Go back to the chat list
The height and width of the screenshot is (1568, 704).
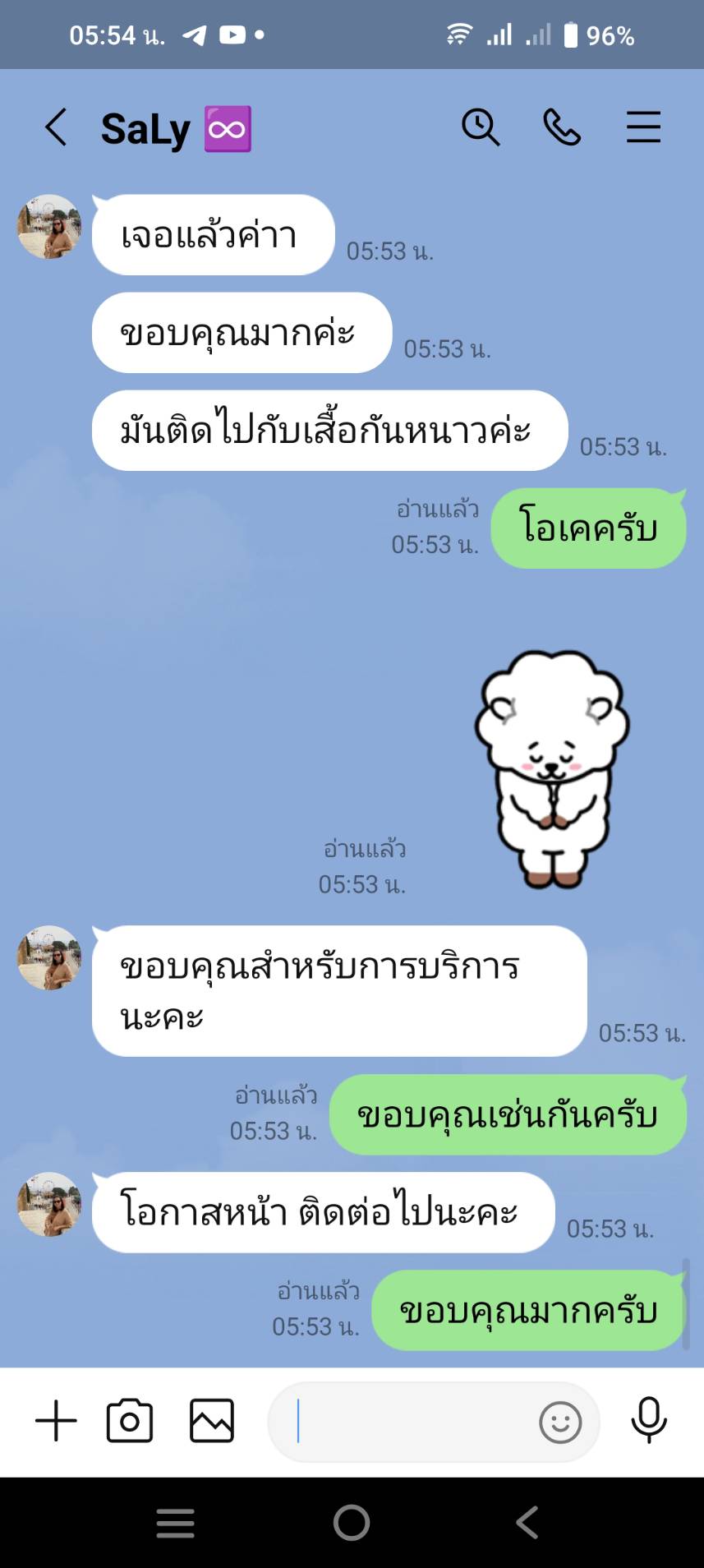[x=56, y=128]
